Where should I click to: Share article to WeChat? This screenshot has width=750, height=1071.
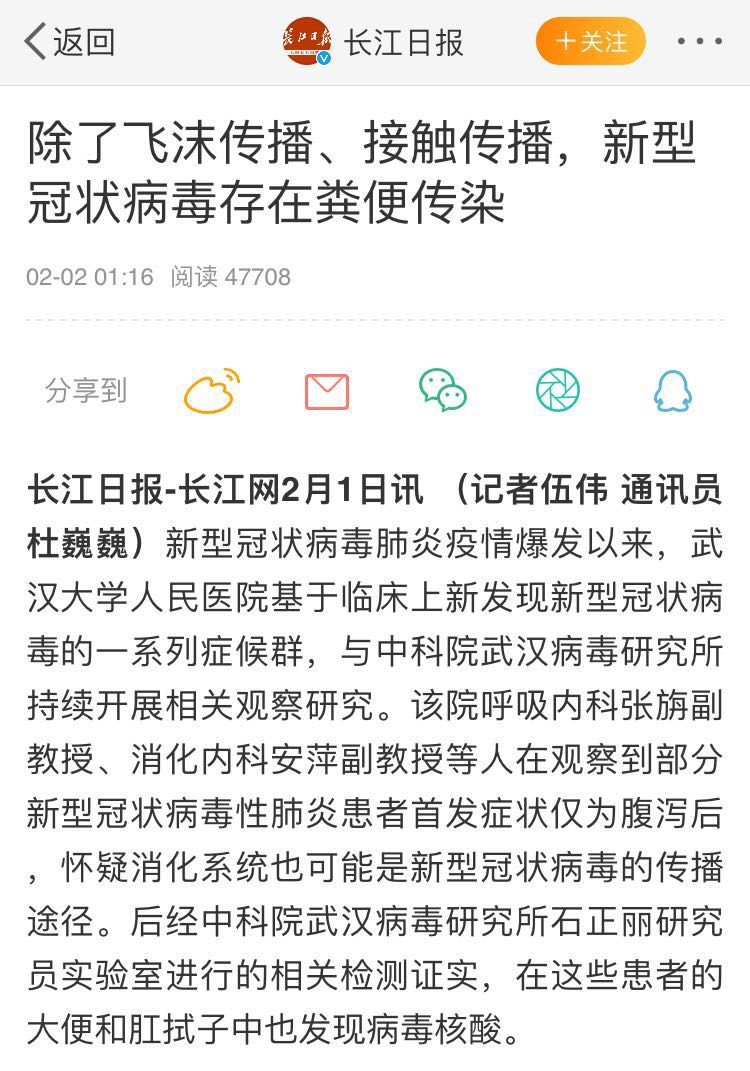click(x=442, y=390)
